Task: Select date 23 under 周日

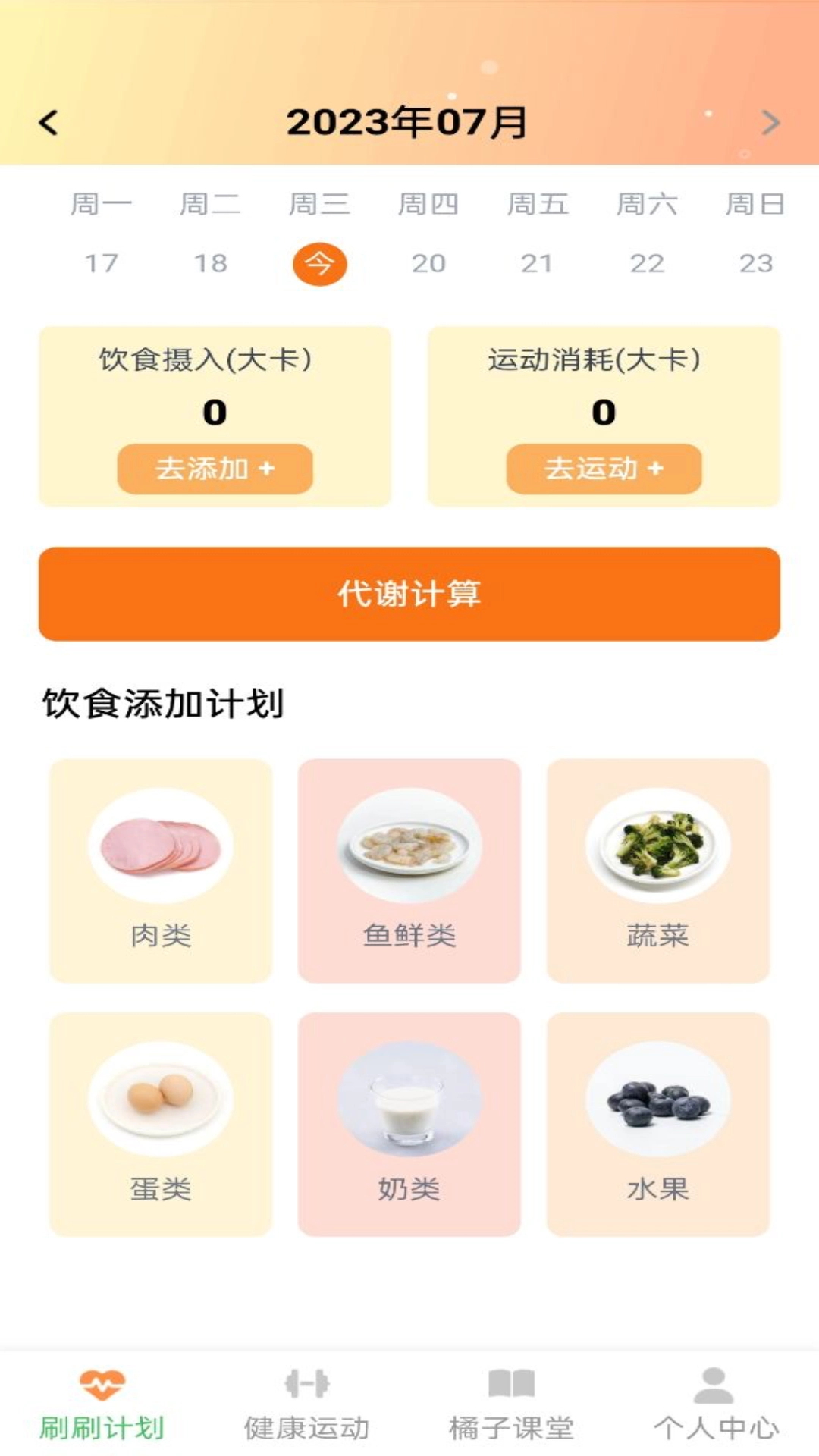Action: (x=755, y=264)
